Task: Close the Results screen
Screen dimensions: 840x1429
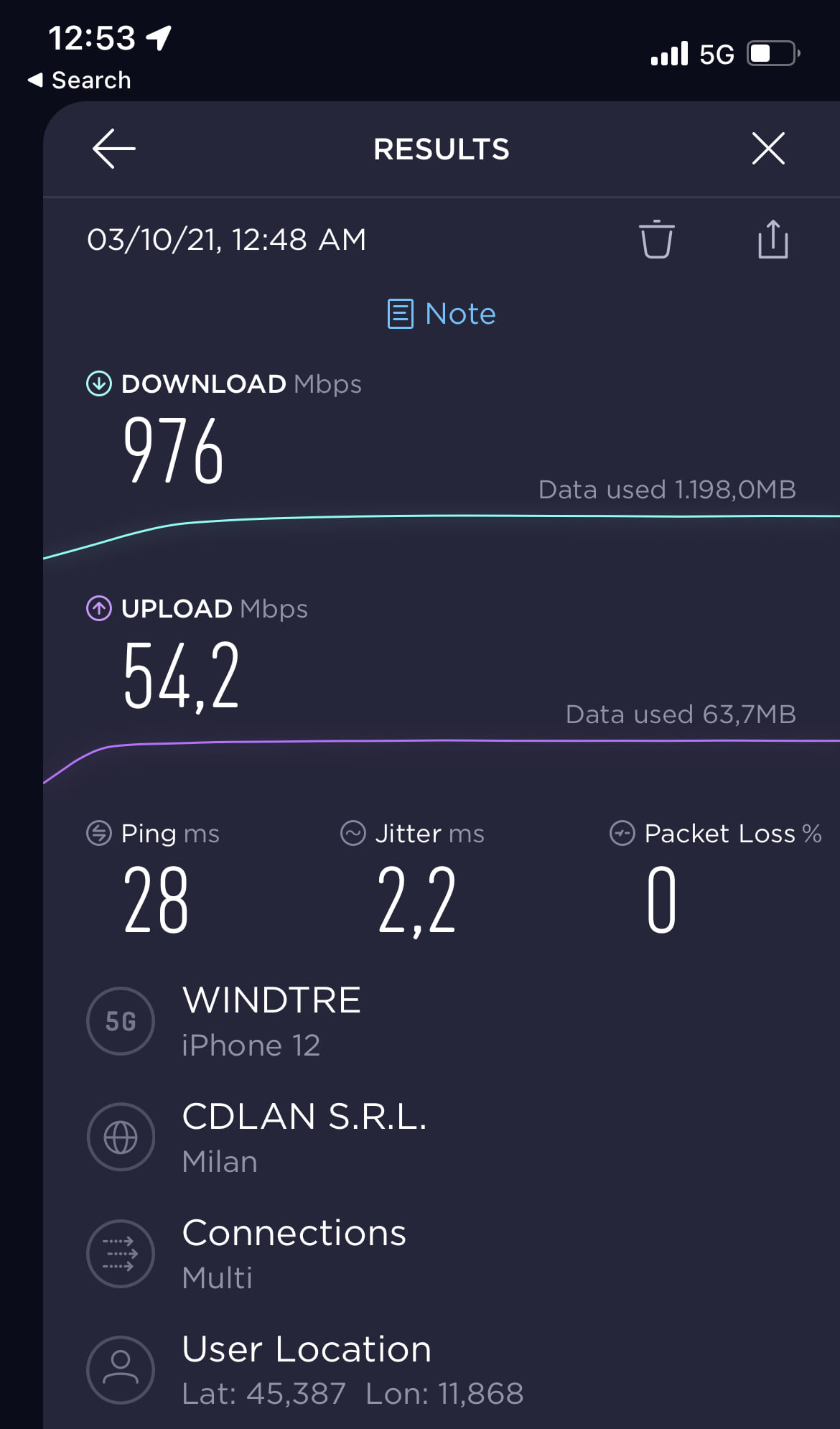Action: point(768,149)
